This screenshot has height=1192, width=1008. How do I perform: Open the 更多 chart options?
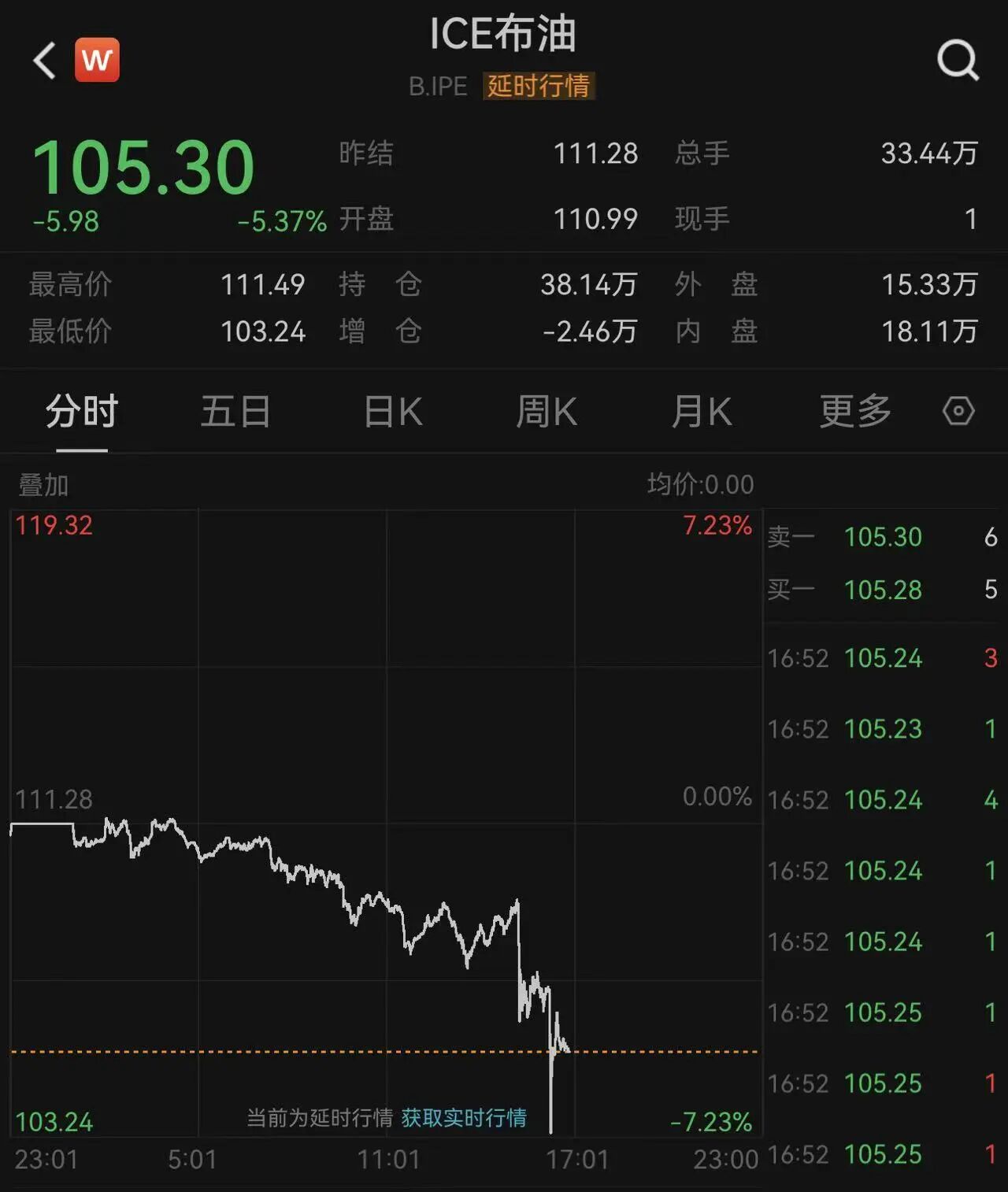tap(855, 411)
